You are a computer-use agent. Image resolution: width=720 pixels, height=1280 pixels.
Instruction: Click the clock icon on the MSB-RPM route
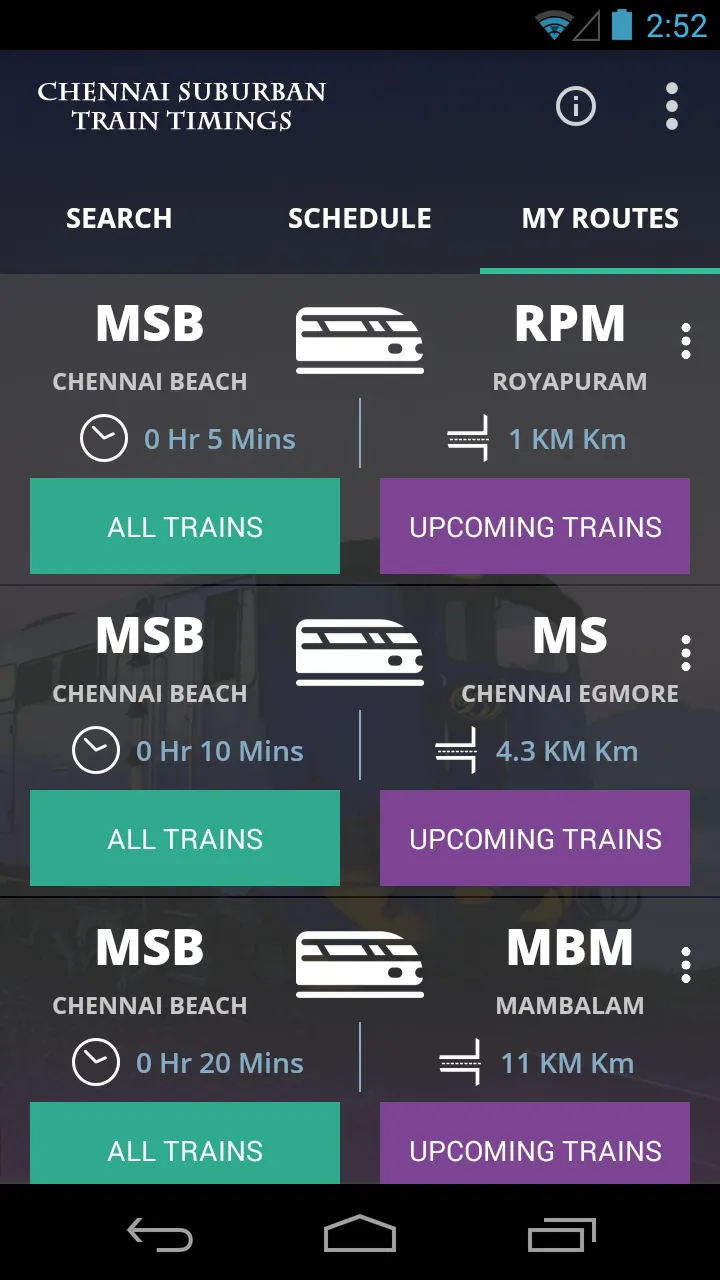(x=103, y=437)
